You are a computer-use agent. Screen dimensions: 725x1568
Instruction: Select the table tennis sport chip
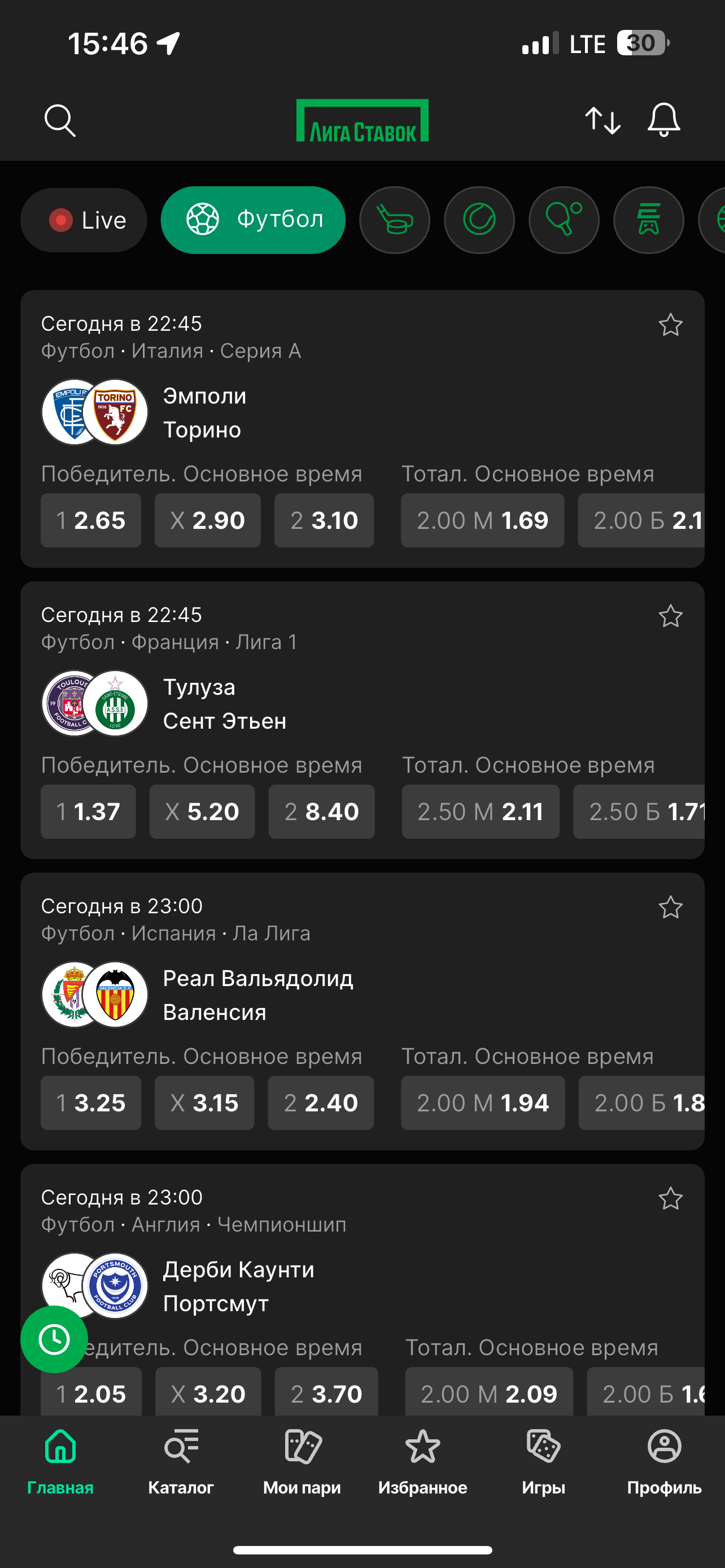click(564, 220)
